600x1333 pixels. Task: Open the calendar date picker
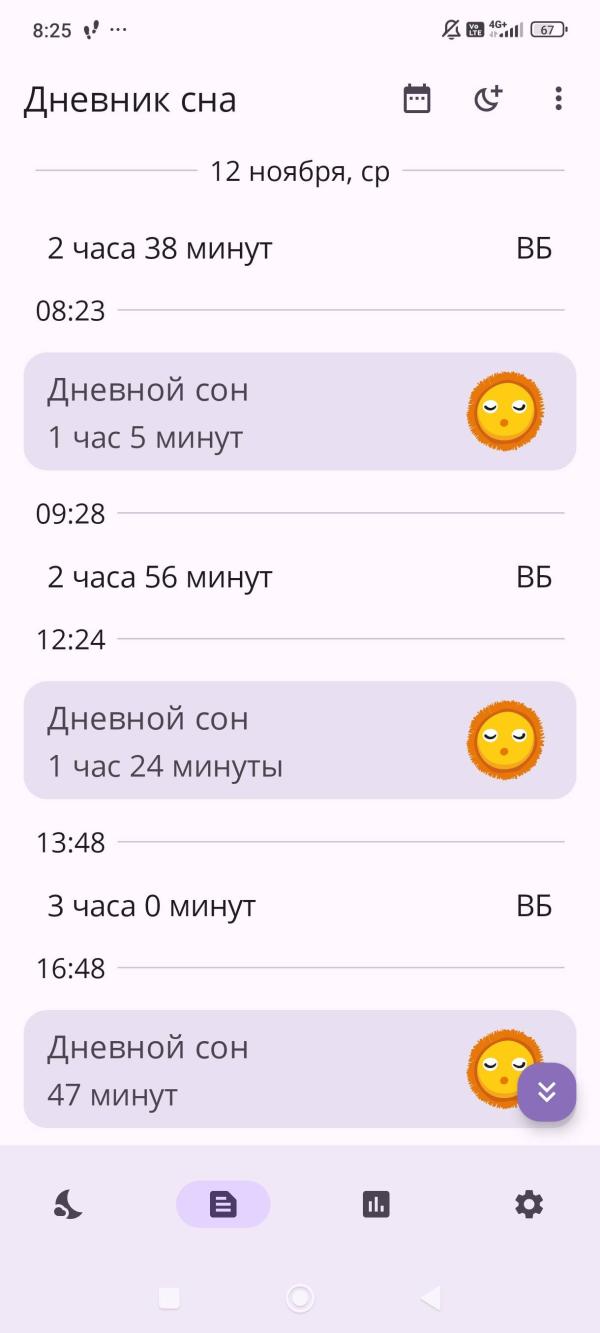pyautogui.click(x=417, y=99)
